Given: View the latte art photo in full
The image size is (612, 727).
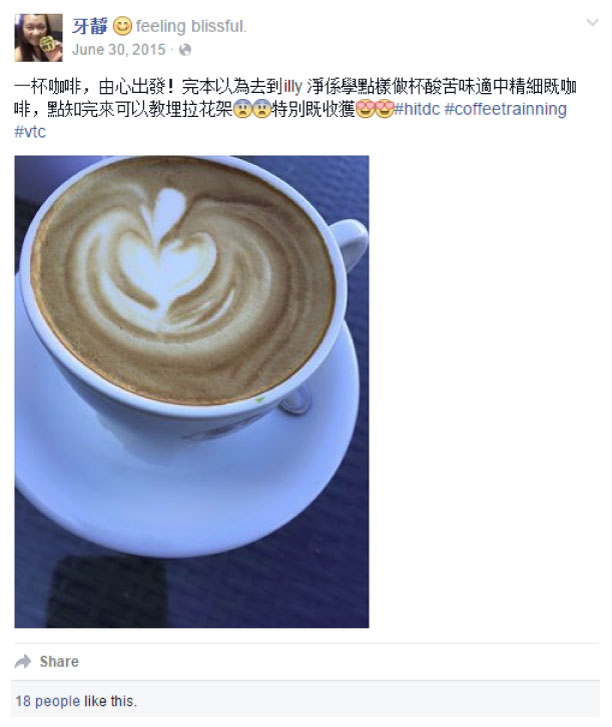Looking at the screenshot, I should [191, 390].
